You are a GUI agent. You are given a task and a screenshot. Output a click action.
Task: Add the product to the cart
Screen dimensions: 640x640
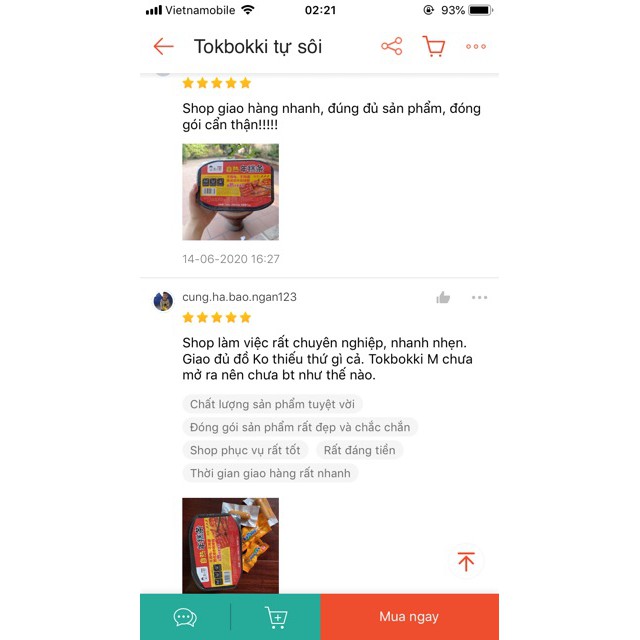pos(275,617)
